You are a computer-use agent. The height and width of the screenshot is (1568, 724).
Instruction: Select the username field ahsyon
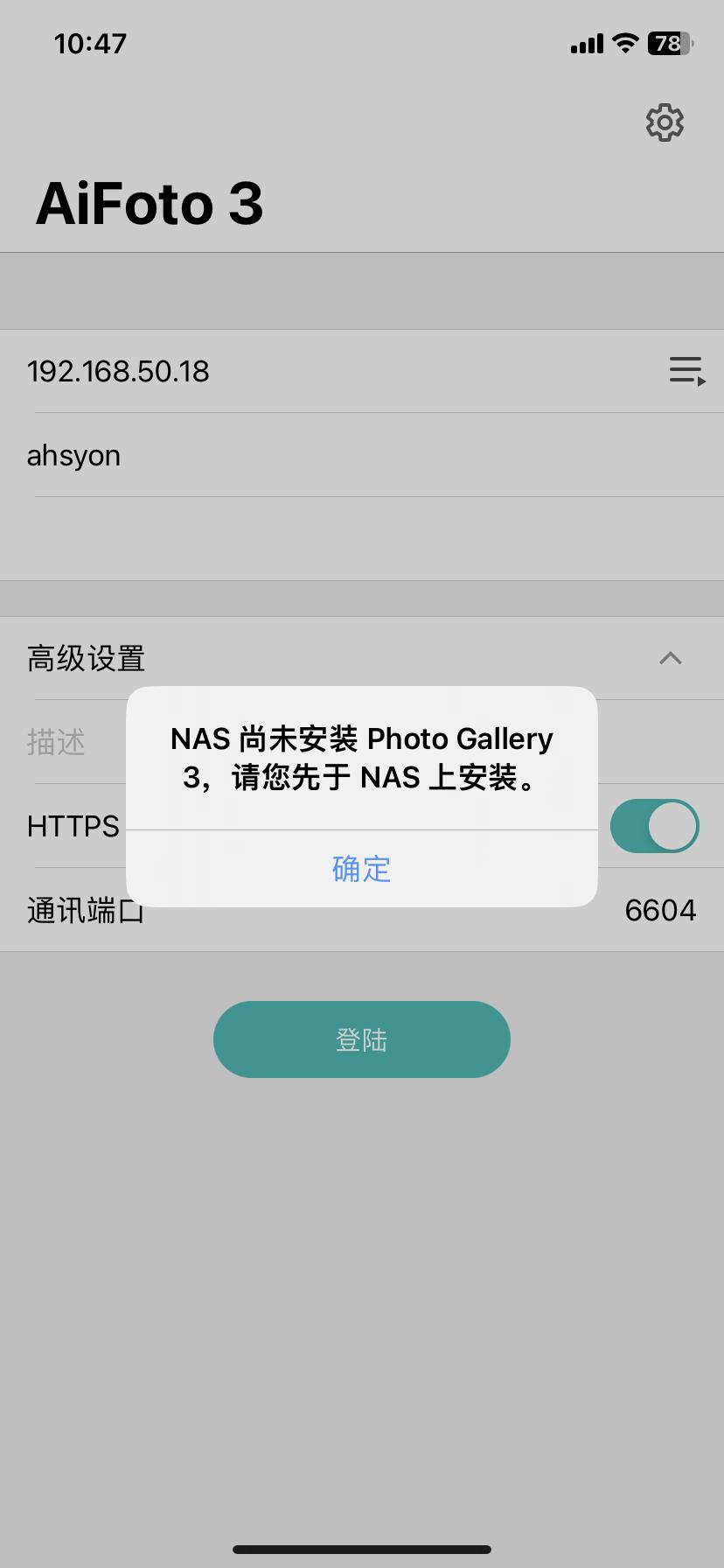pyautogui.click(x=73, y=454)
